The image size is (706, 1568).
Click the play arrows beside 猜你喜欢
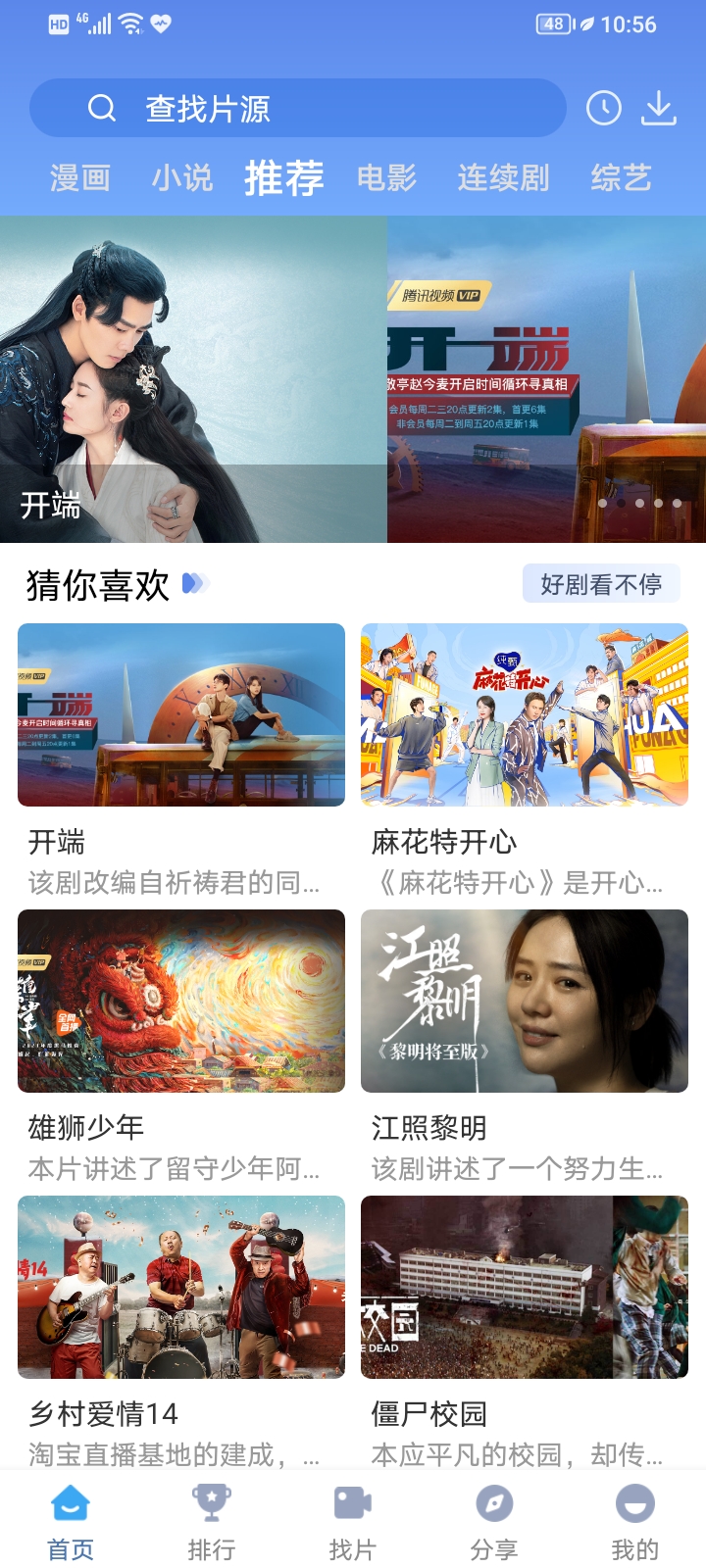tap(195, 582)
